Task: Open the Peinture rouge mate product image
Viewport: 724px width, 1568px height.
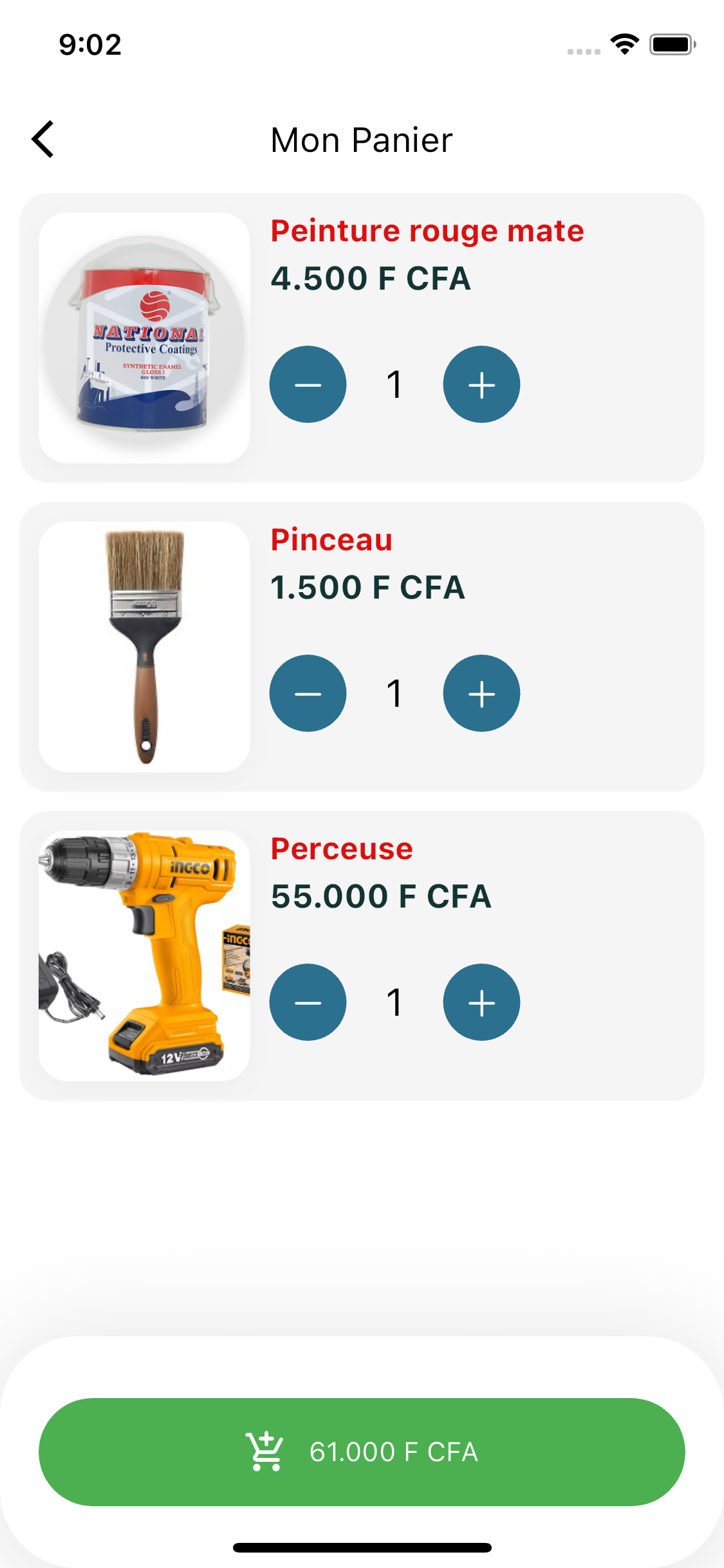Action: point(144,338)
